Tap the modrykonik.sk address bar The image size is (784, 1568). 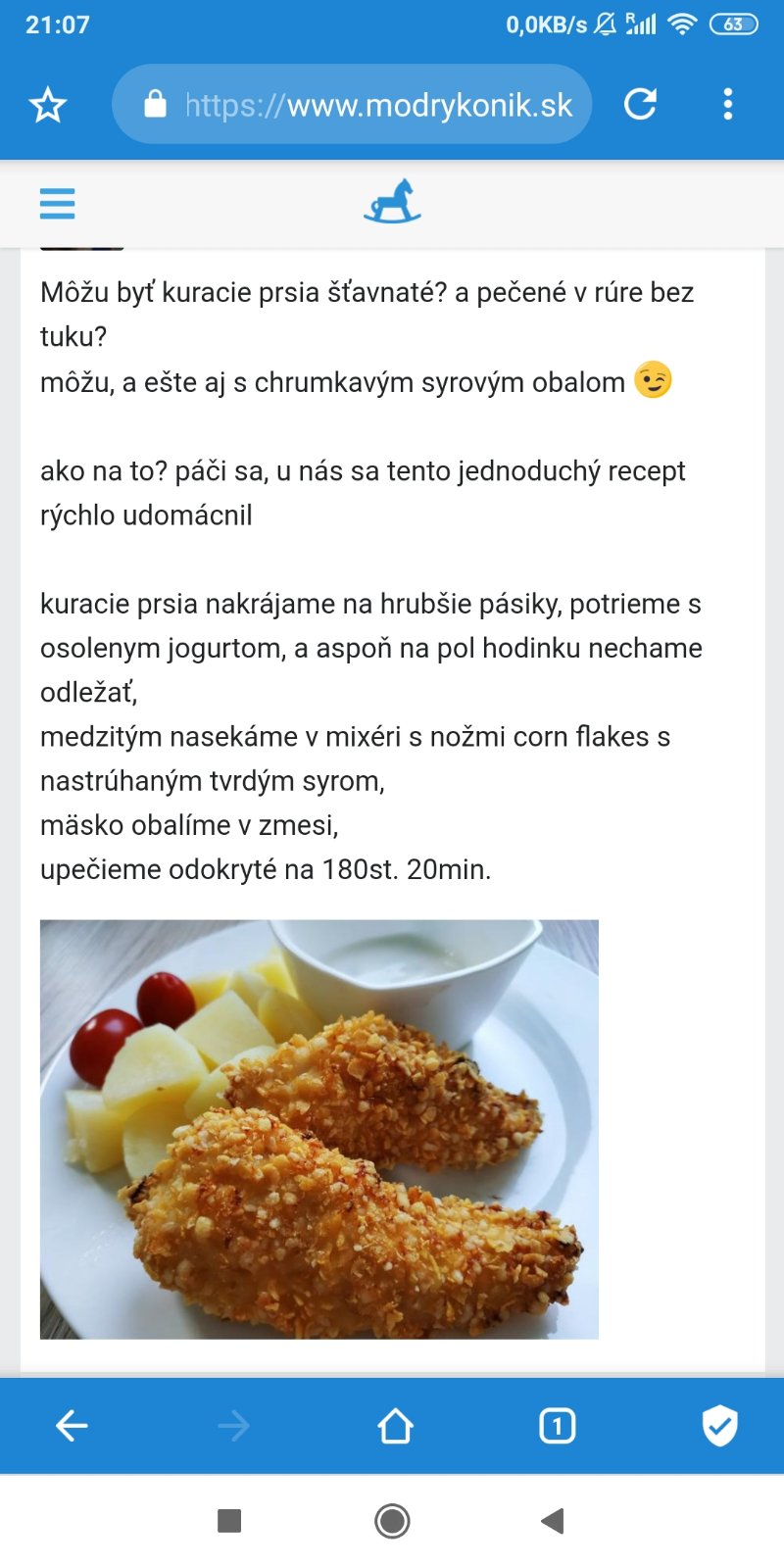[x=377, y=105]
